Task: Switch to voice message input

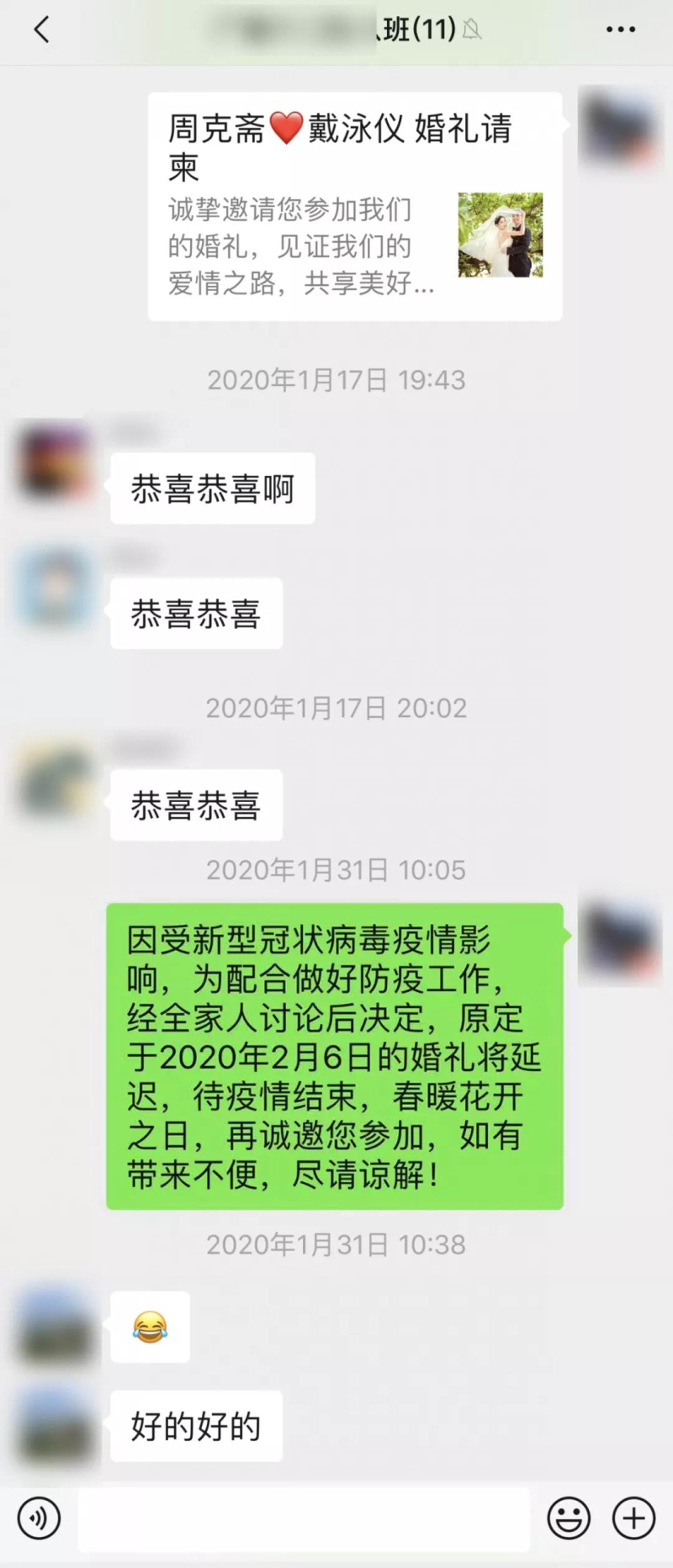Action: (x=39, y=1518)
